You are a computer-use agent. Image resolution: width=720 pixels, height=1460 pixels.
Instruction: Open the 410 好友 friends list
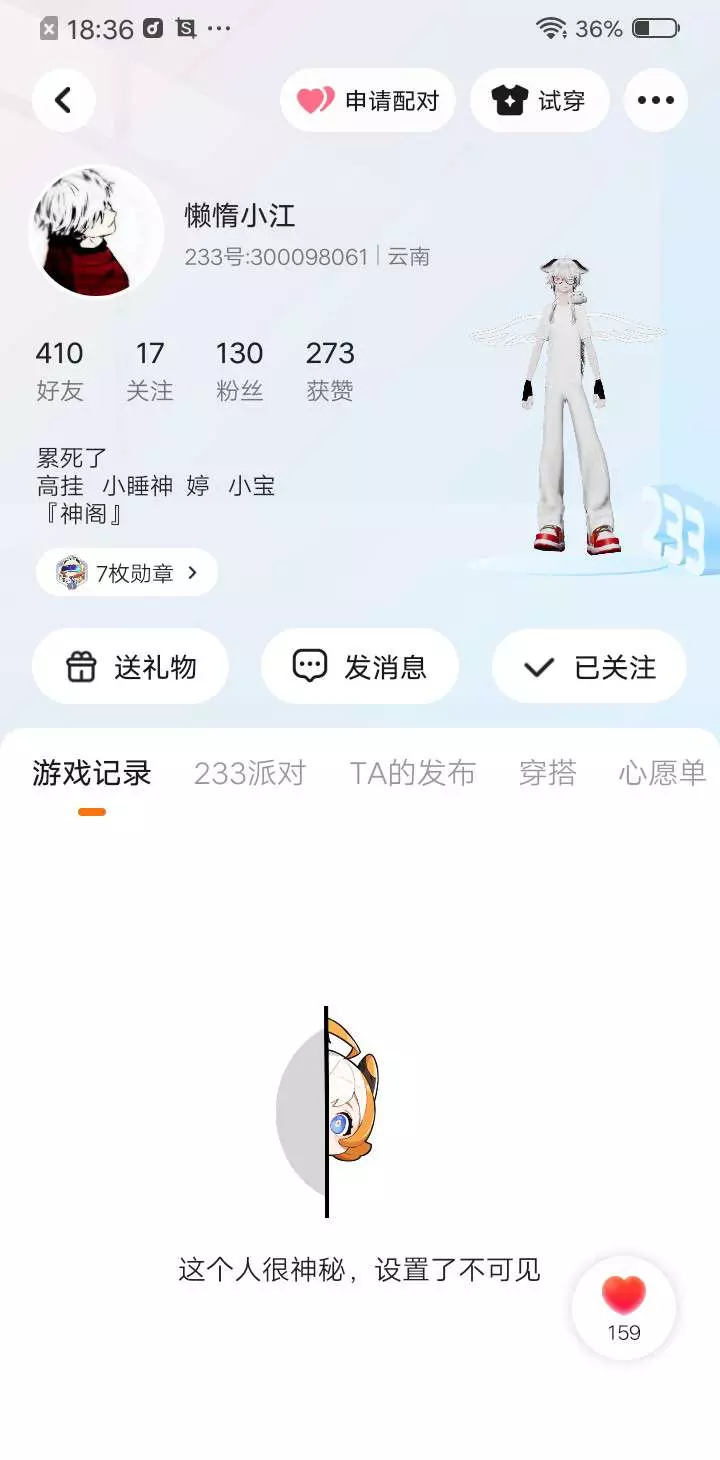click(60, 370)
